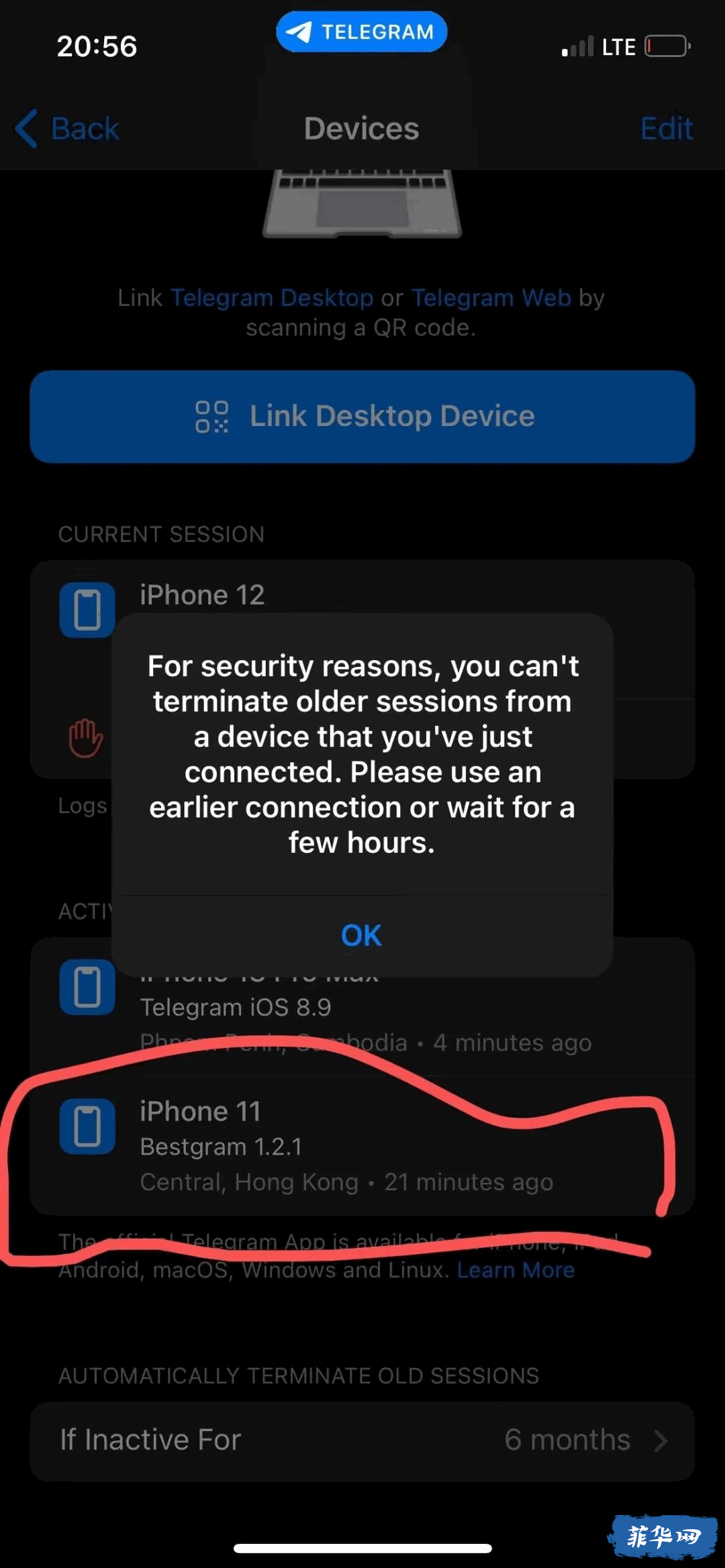Open Learn More about official apps
The width and height of the screenshot is (725, 1568).
[516, 1270]
